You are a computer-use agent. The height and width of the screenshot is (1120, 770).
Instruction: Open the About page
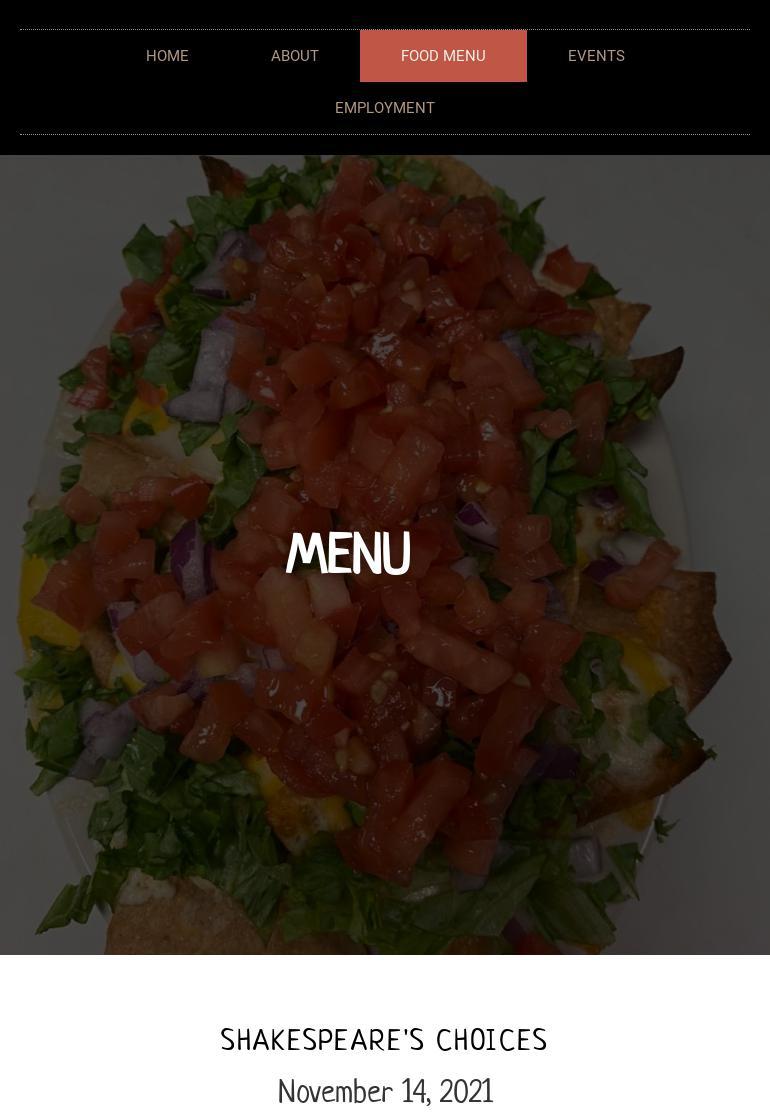point(294,56)
